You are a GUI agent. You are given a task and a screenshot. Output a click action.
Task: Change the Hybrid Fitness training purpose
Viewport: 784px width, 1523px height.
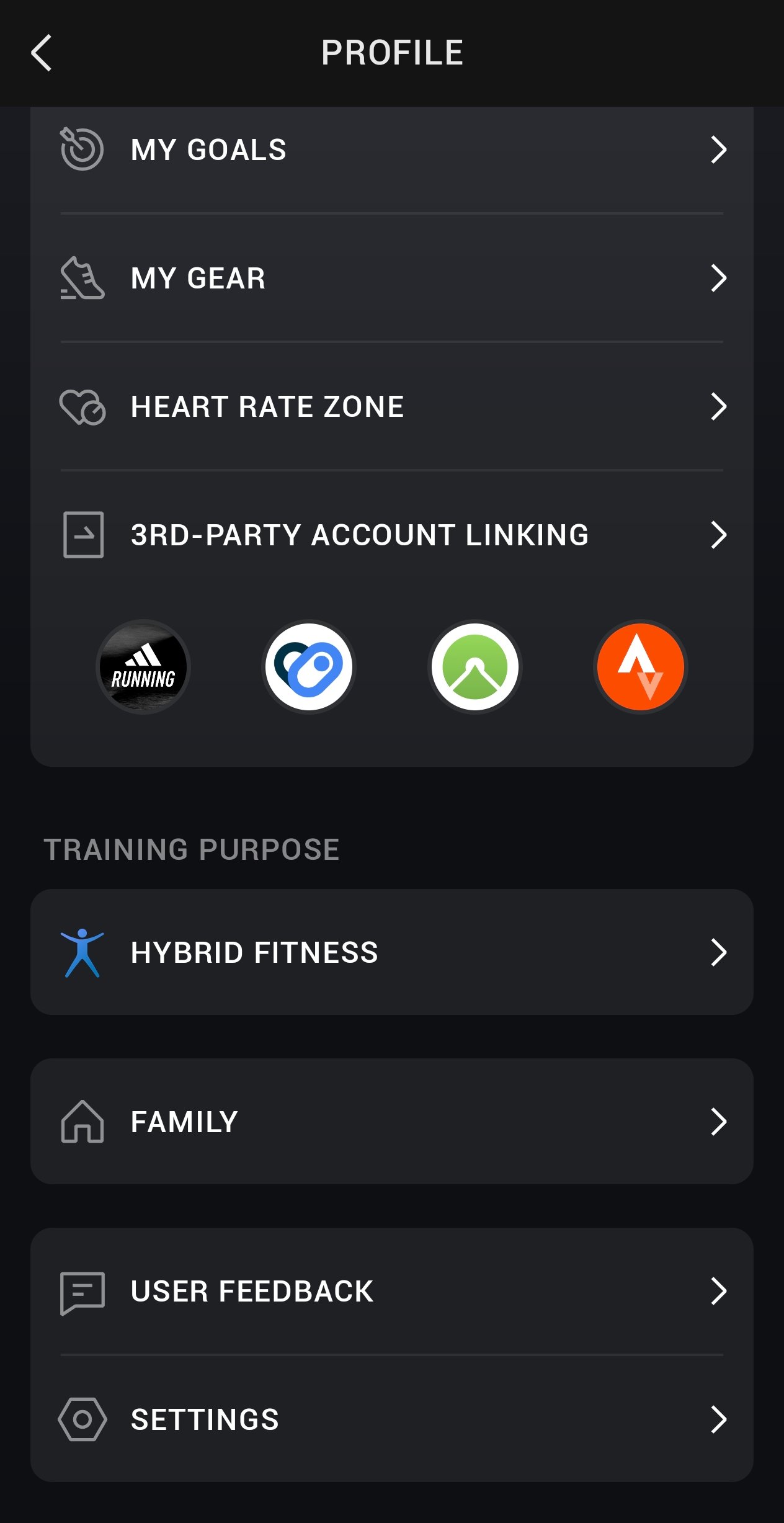(392, 952)
